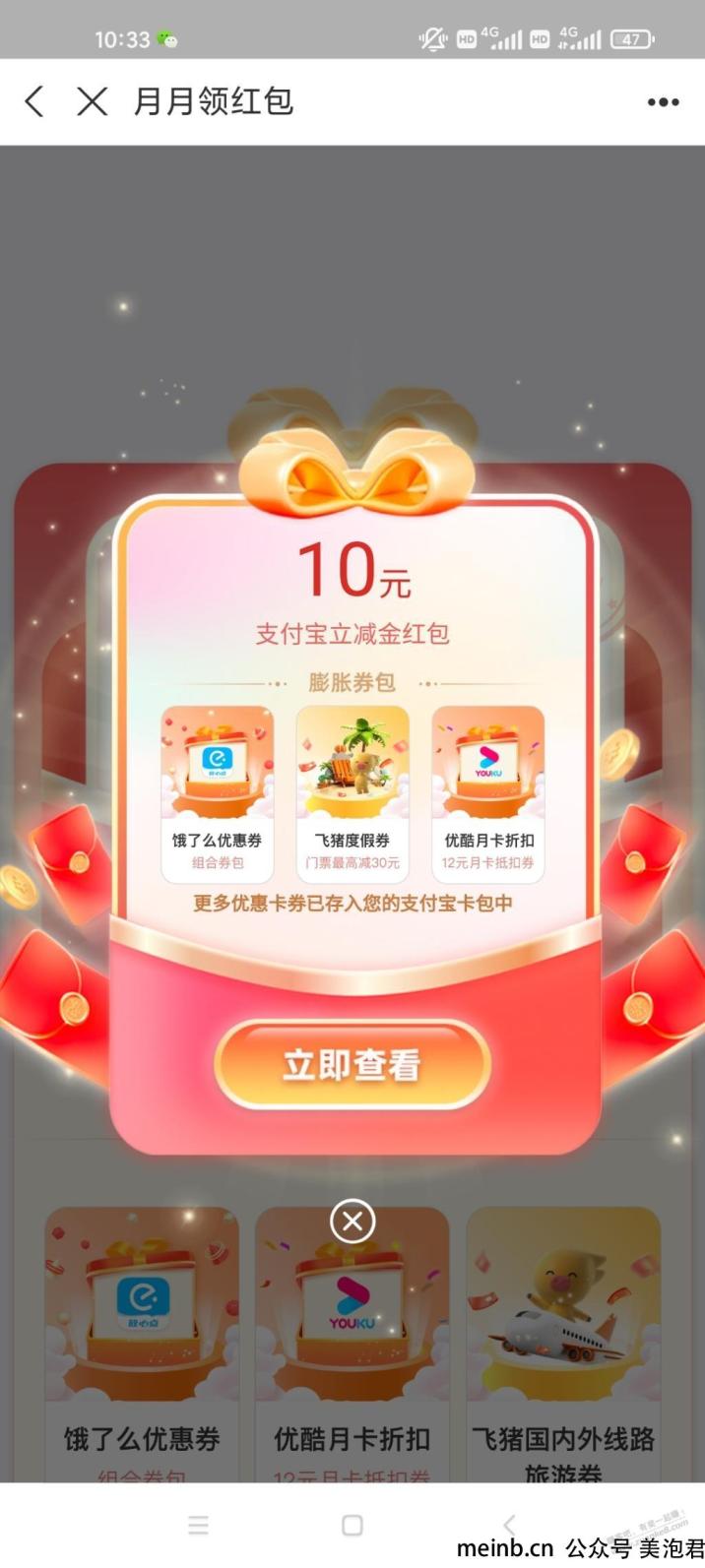Go back using the top arrow
This screenshot has width=705, height=1568.
coord(34,101)
